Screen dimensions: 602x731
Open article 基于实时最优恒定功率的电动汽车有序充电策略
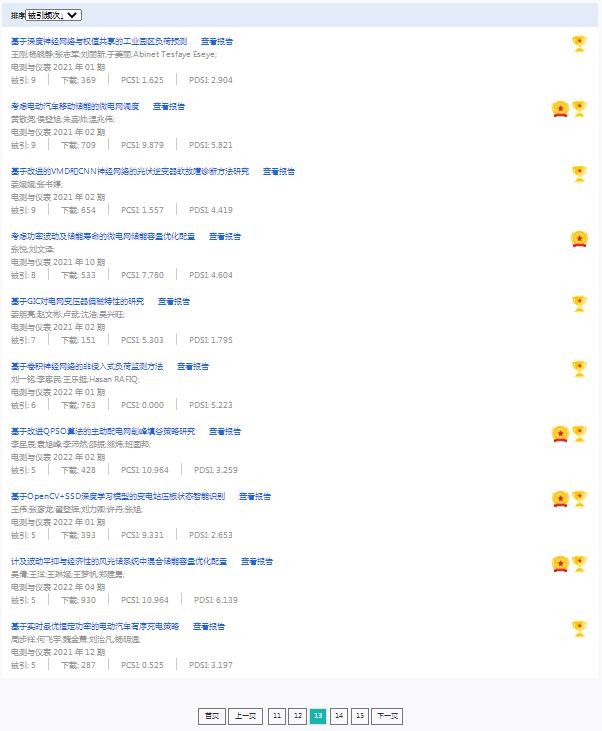(x=94, y=627)
